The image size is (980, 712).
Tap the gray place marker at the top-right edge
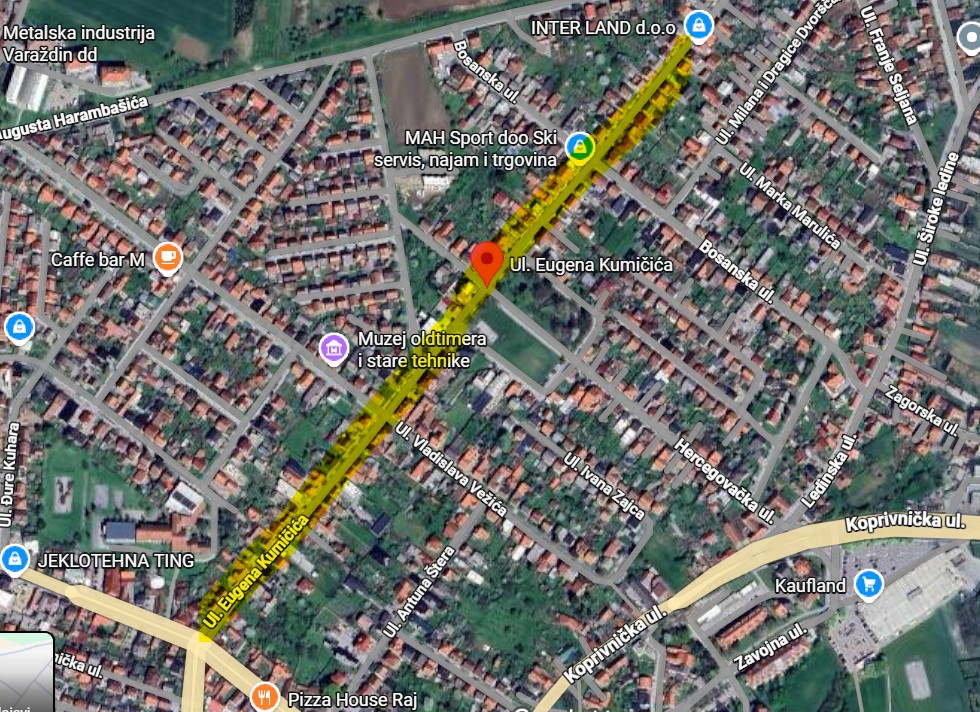[969, 39]
